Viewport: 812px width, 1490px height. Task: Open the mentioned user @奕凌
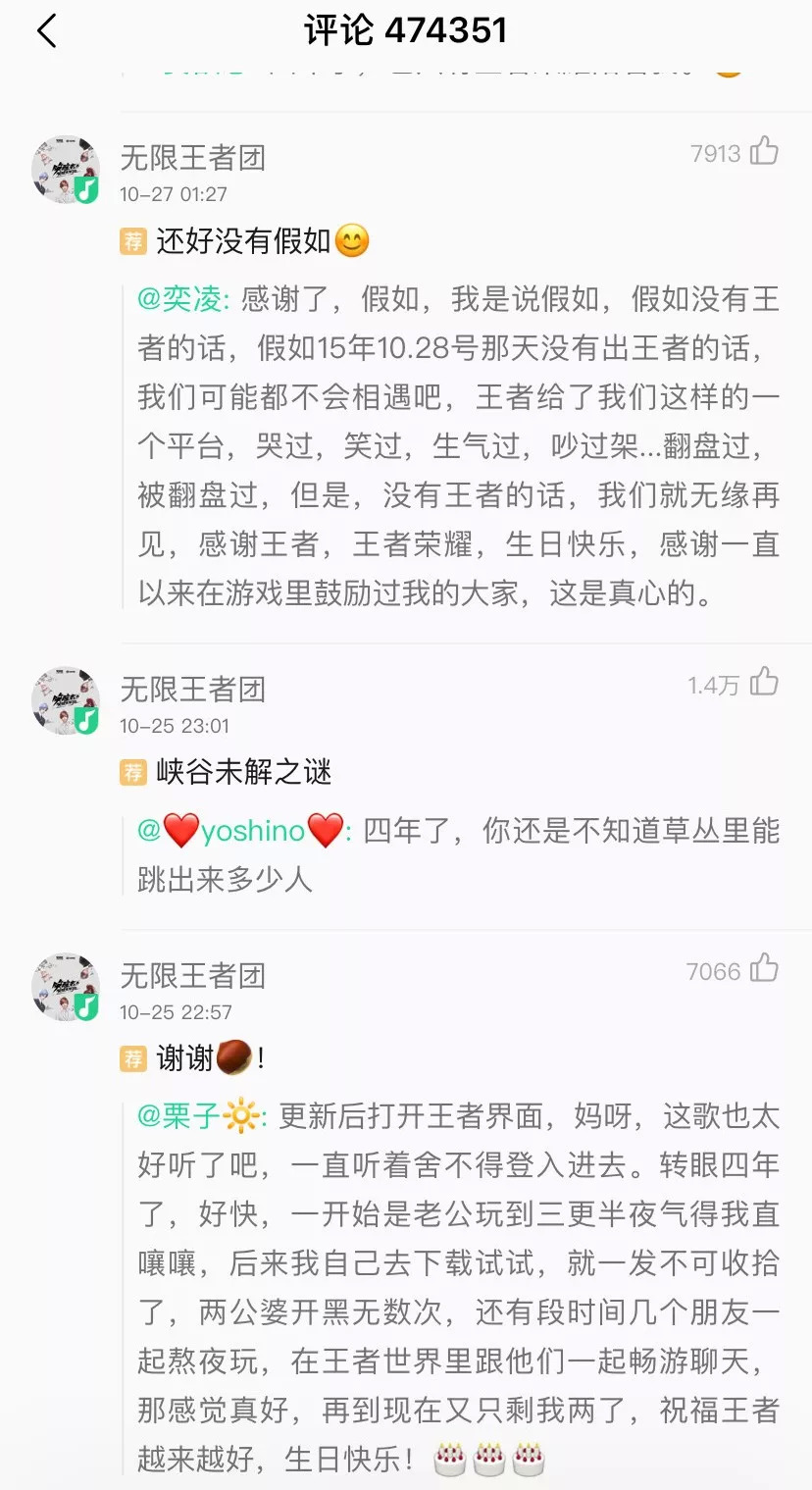click(182, 299)
